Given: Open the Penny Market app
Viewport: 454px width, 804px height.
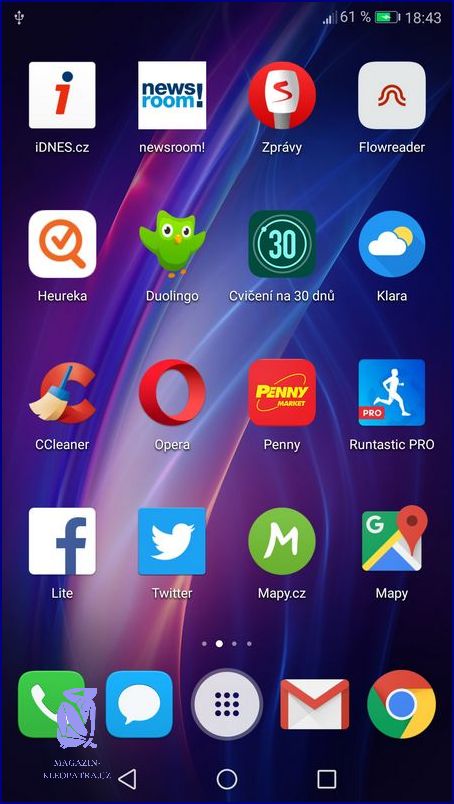Looking at the screenshot, I should [282, 393].
